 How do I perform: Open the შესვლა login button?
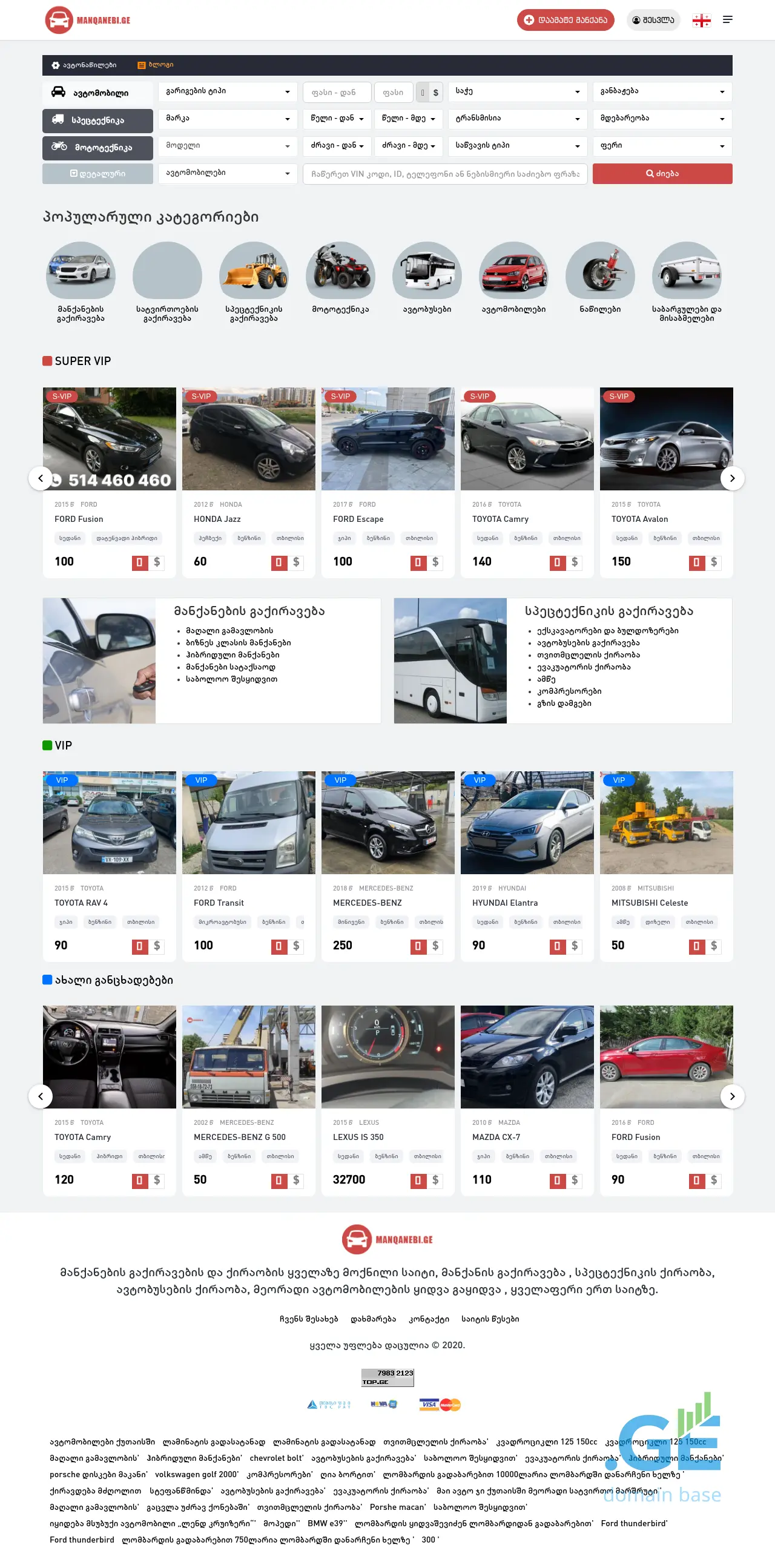pyautogui.click(x=653, y=20)
